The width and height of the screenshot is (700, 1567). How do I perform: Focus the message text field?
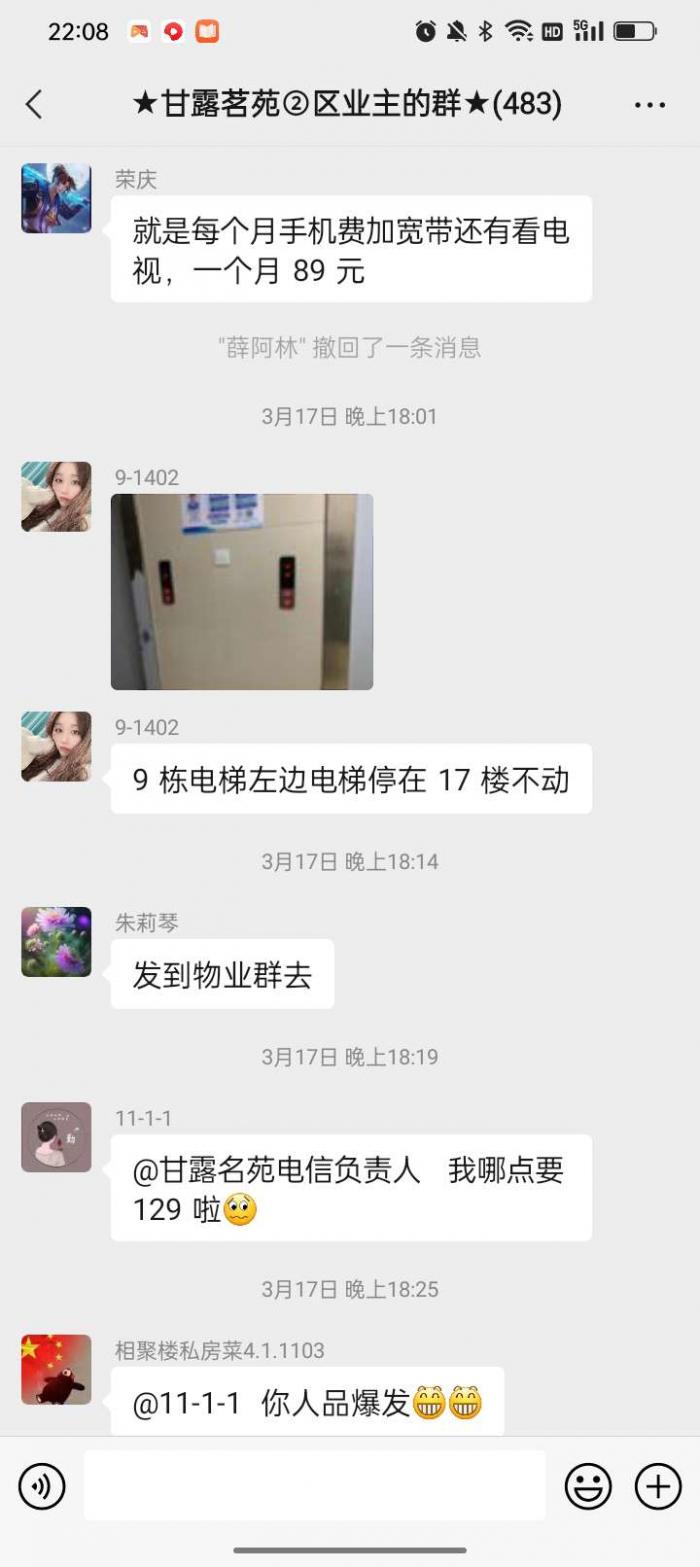314,1486
